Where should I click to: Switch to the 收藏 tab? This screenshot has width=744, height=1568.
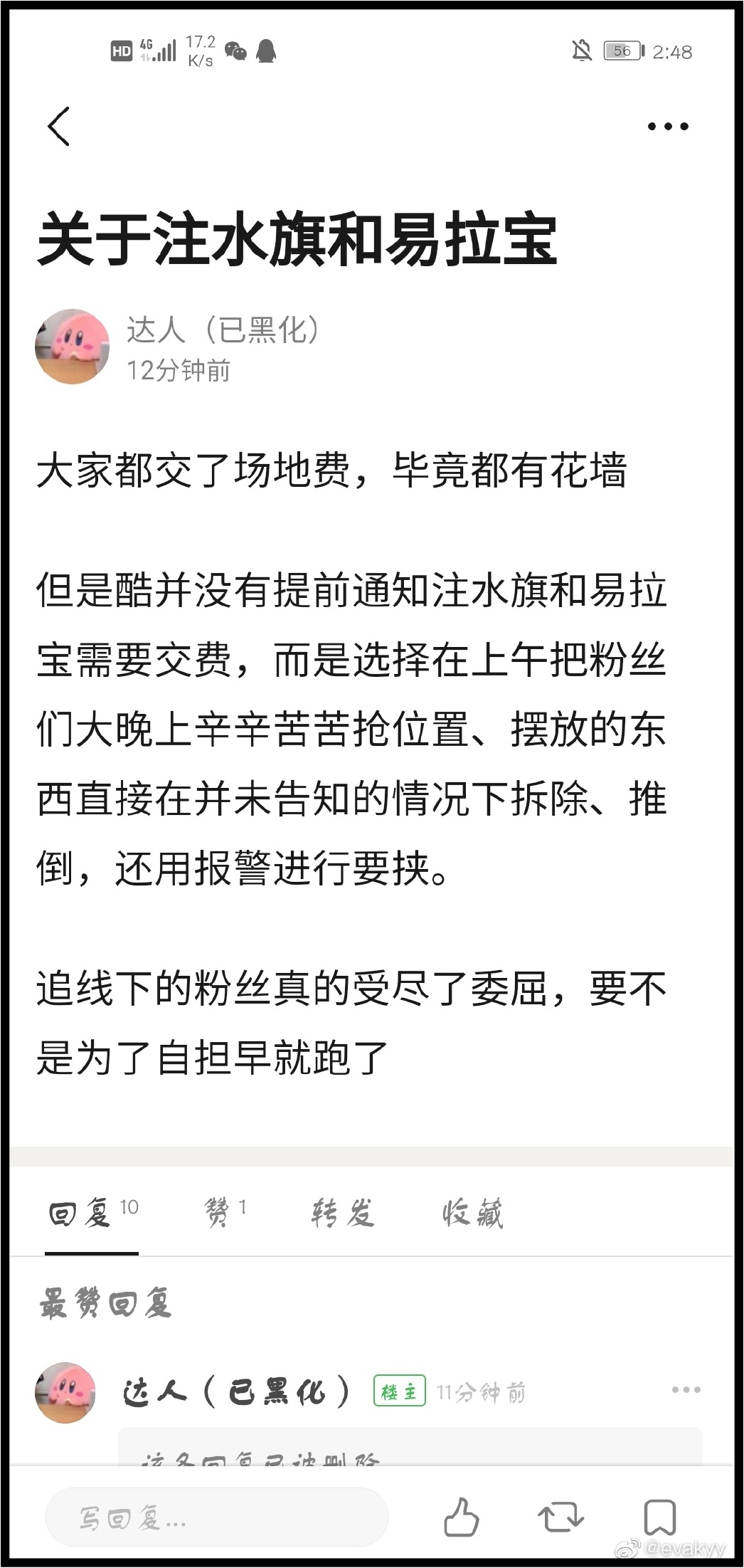pos(472,1212)
